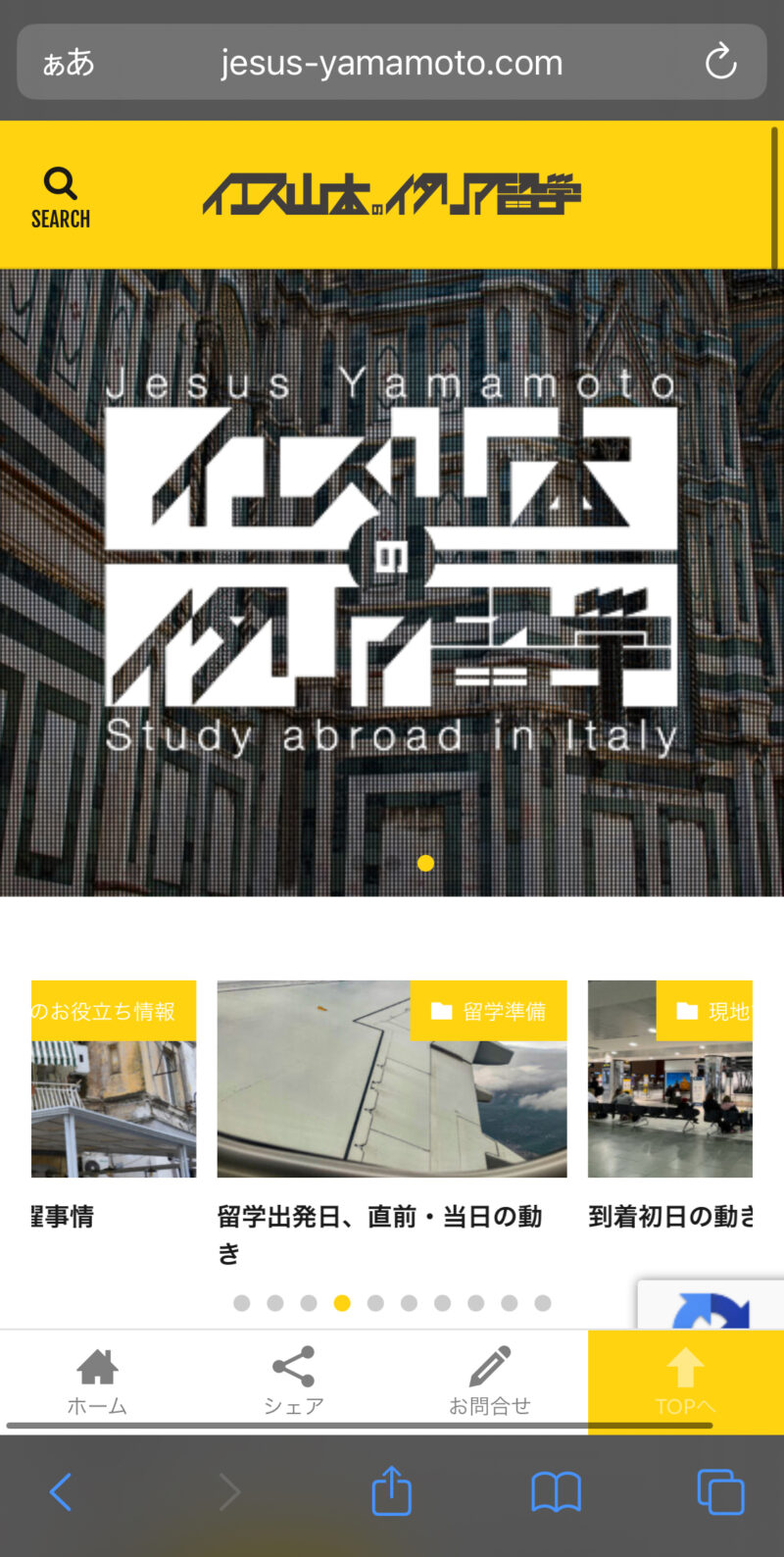The height and width of the screenshot is (1557, 784).
Task: Reload the page in Safari
Action: [720, 62]
